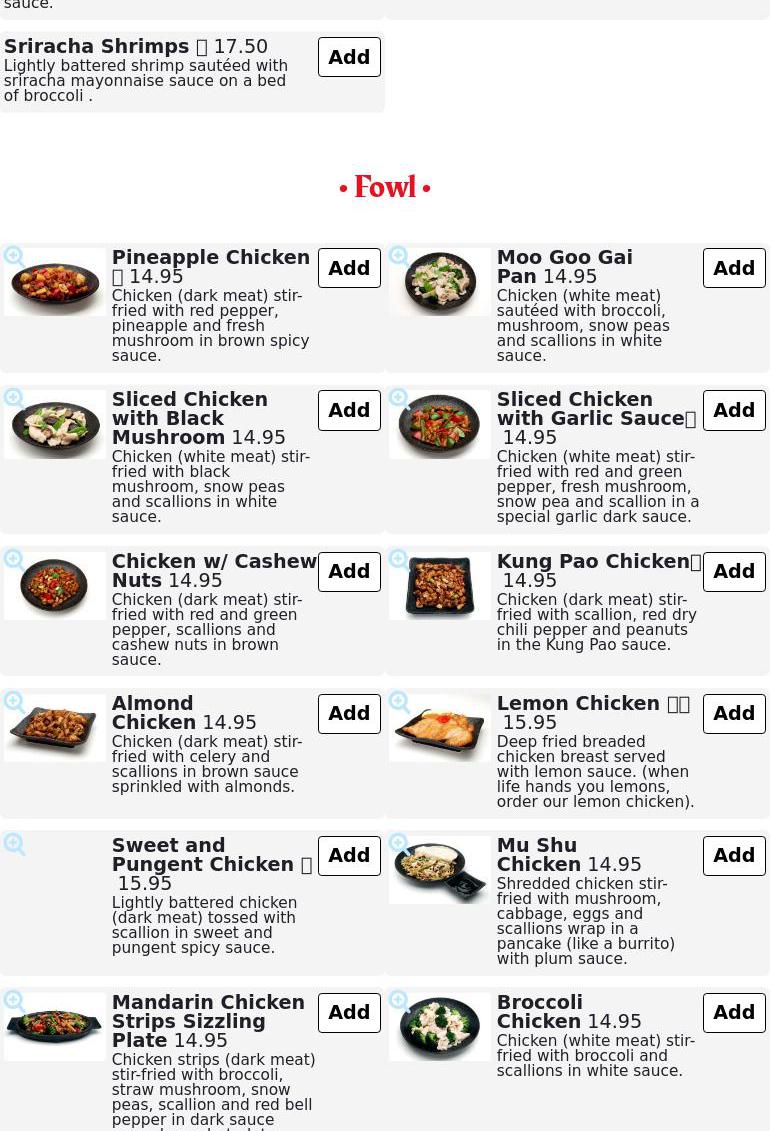
Task: Add Kung Pao Chicken to the order
Action: coord(733,572)
